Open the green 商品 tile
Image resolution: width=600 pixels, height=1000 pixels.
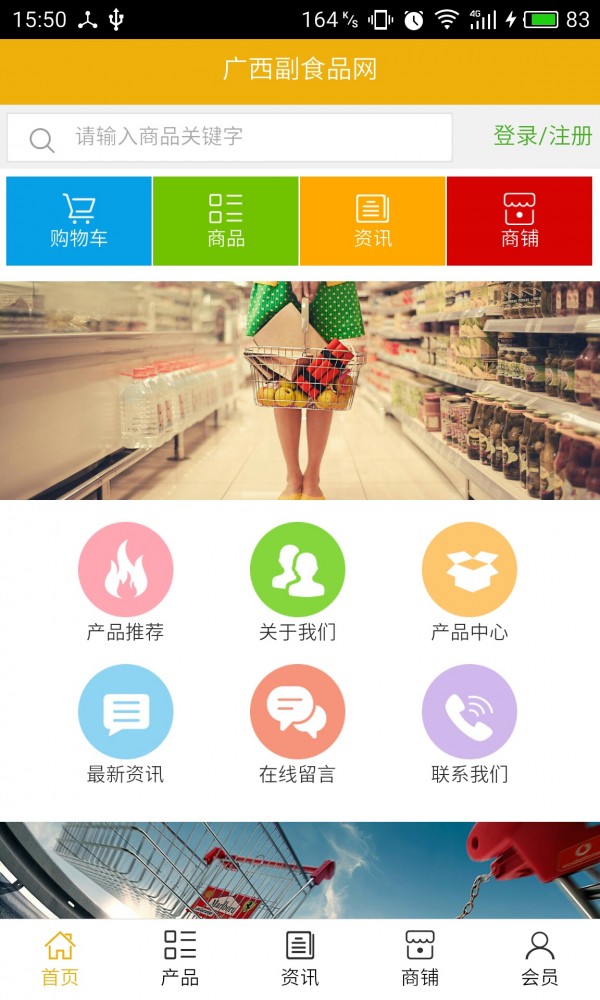click(x=226, y=221)
